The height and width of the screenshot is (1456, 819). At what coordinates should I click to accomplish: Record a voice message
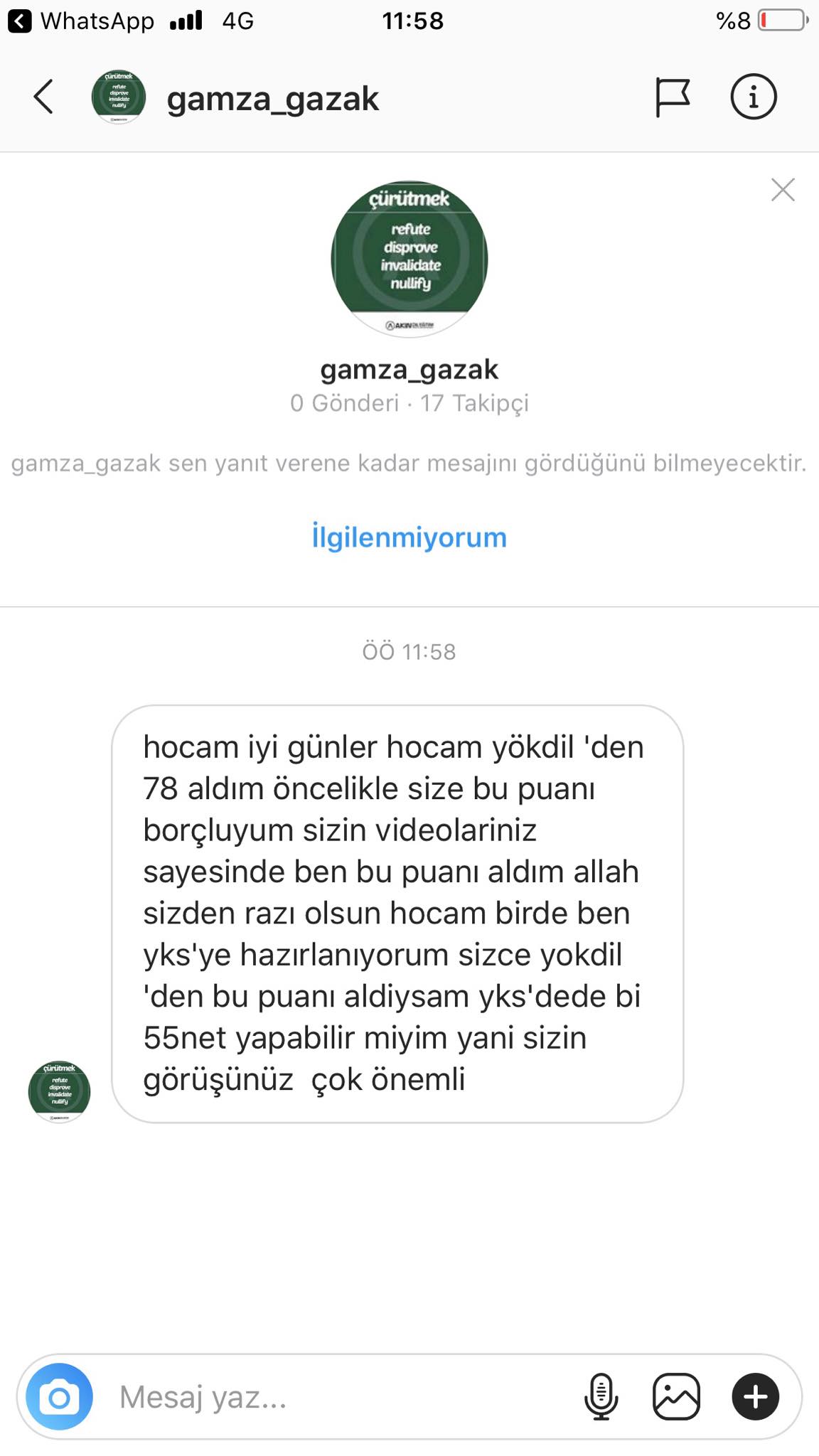(601, 1397)
